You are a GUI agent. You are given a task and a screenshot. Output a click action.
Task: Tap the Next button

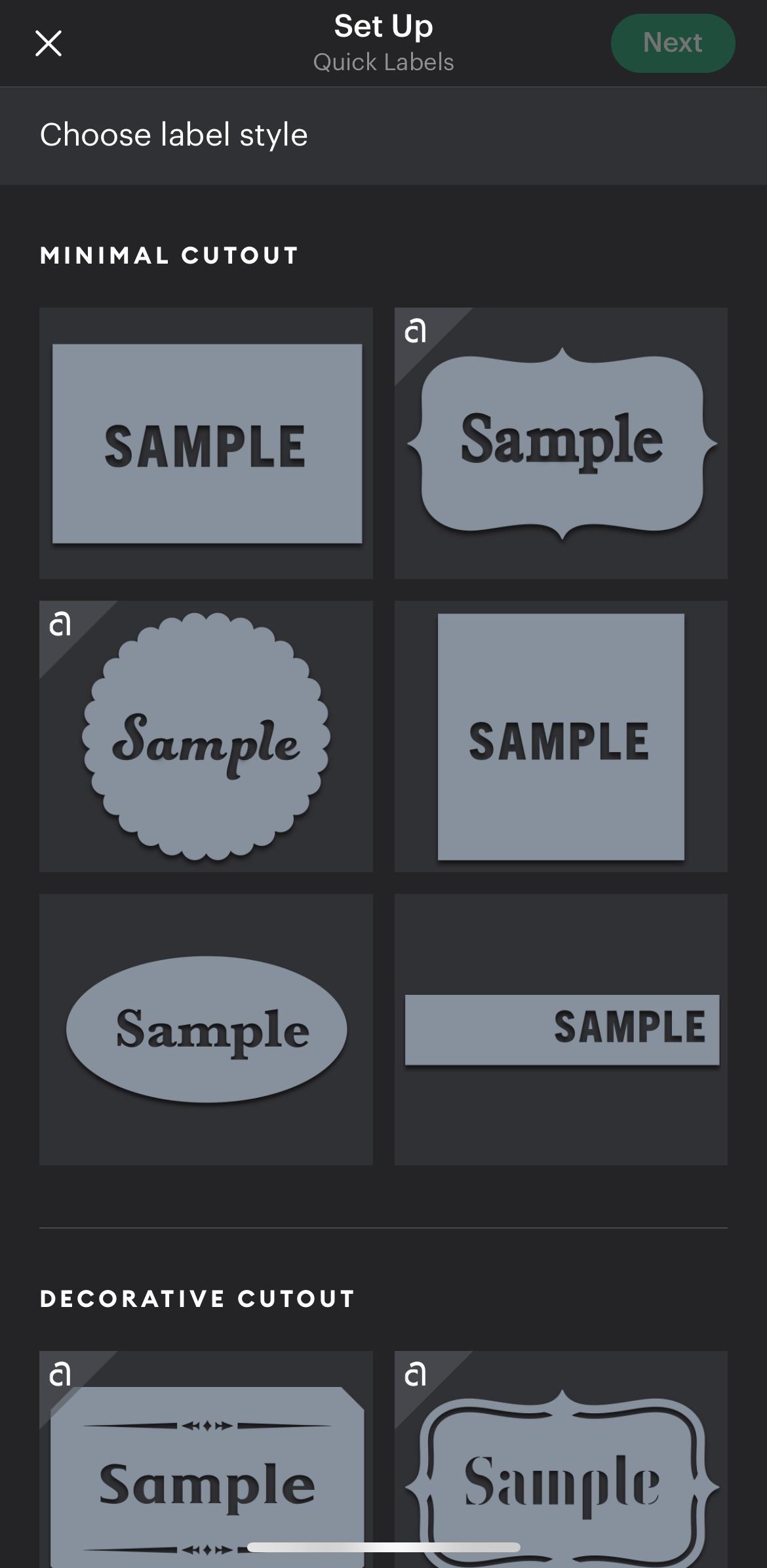(x=673, y=43)
